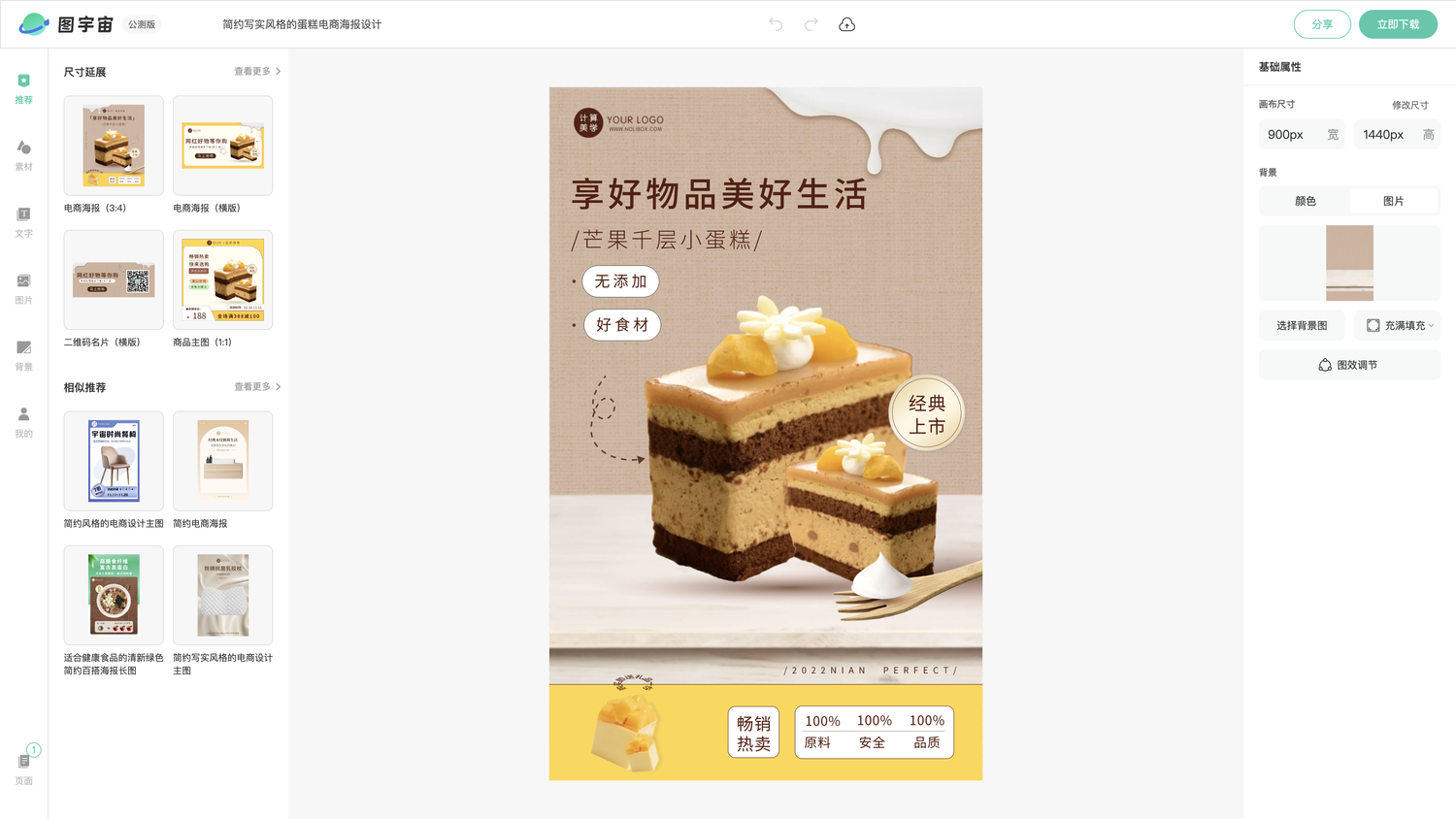
Task: Tap 选择背景图 to pick background image
Action: [1301, 326]
